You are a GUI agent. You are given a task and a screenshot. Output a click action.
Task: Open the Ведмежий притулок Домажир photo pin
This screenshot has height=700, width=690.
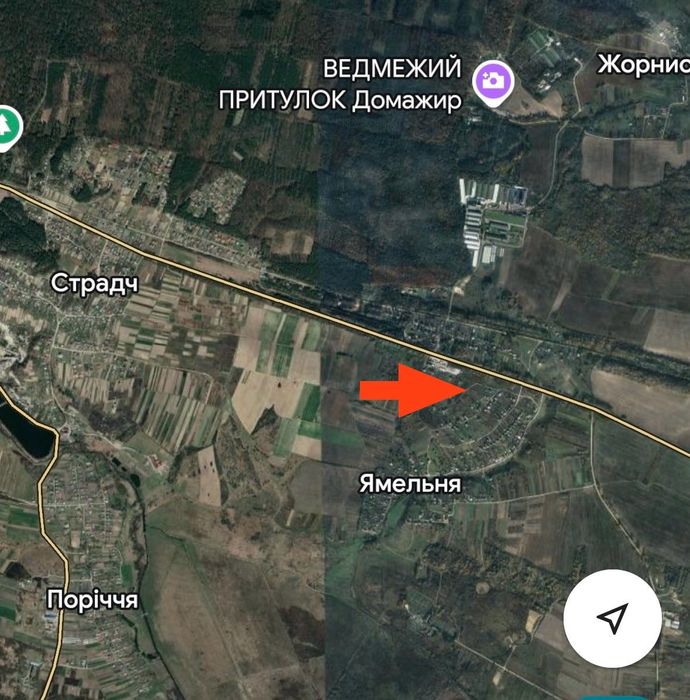(x=493, y=83)
